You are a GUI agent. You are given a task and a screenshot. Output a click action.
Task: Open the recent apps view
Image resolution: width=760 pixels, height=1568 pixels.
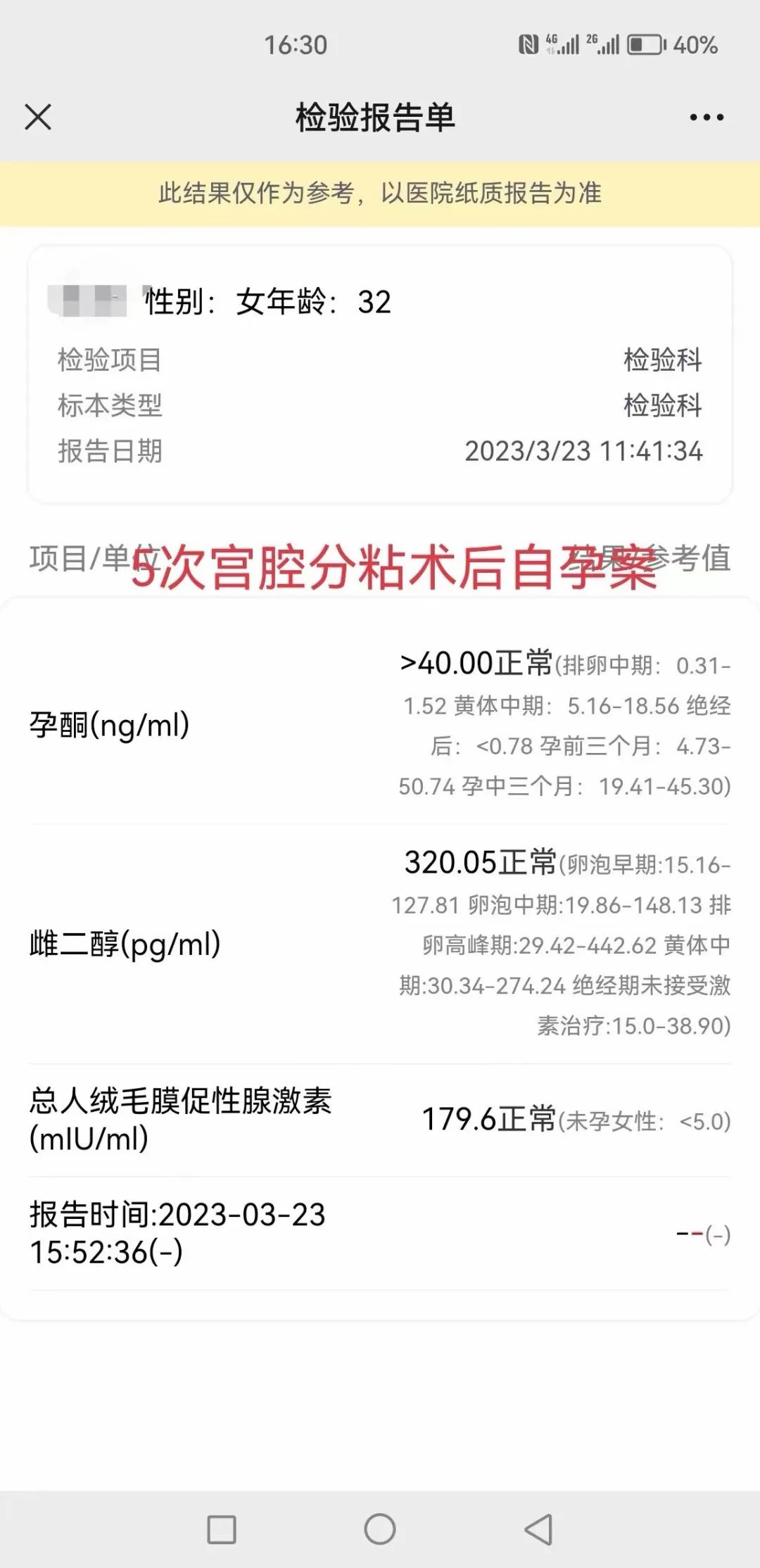tap(222, 1529)
